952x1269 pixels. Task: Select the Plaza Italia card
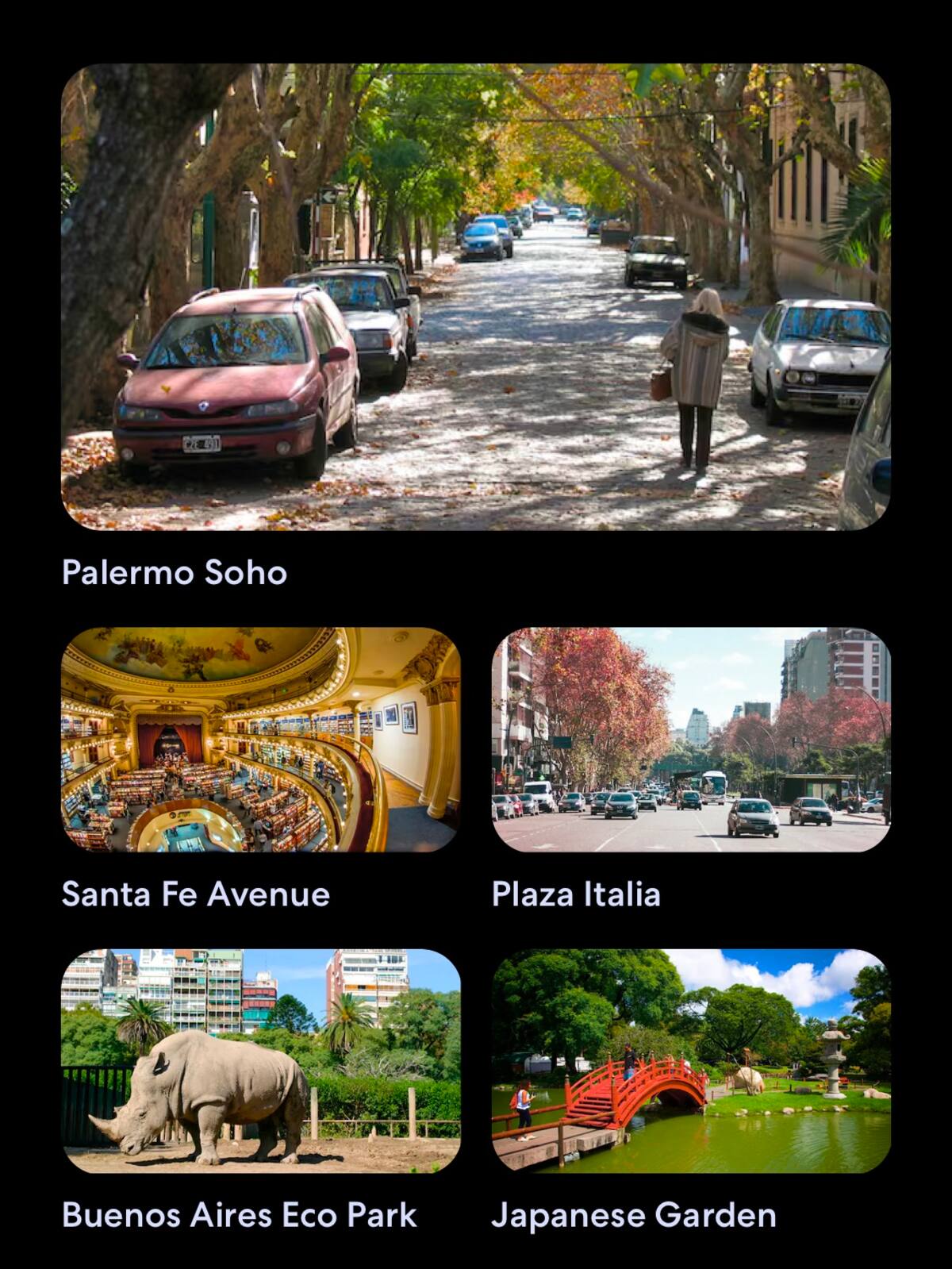click(691, 740)
